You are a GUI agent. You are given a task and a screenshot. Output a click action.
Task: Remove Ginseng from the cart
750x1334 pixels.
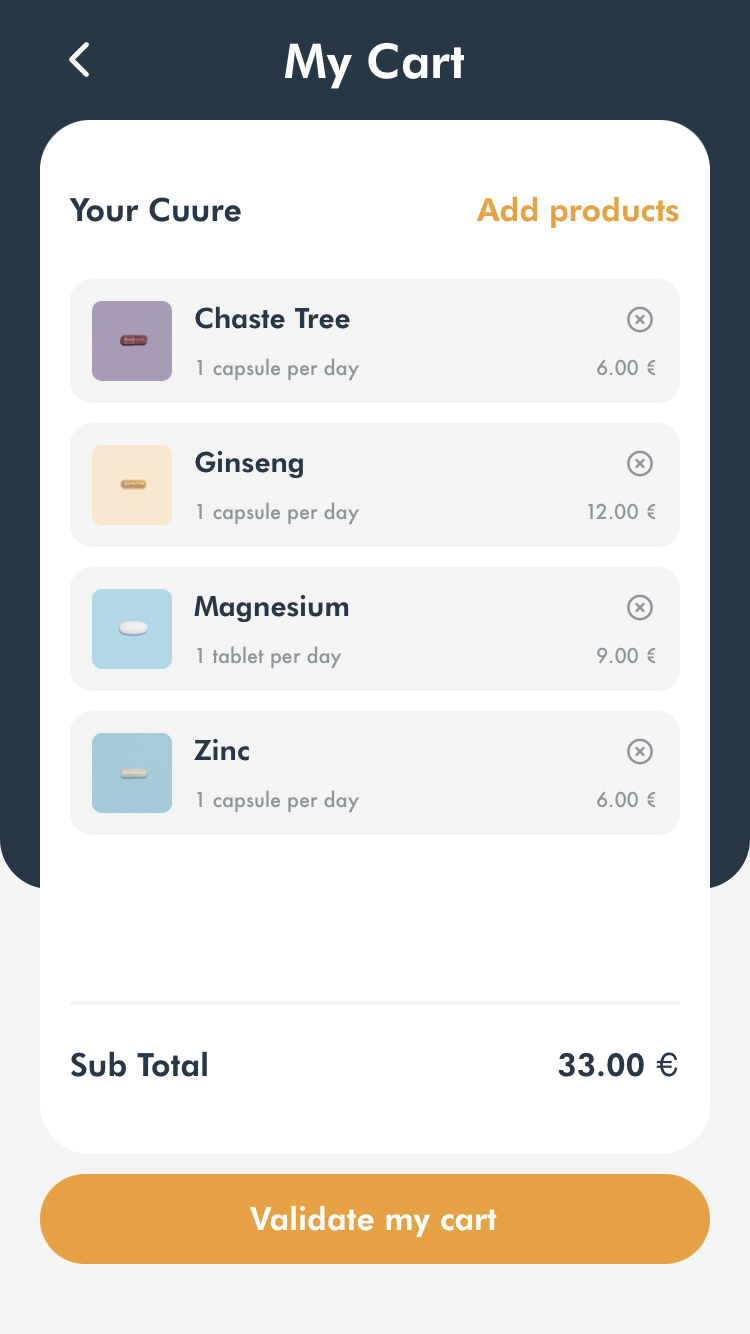640,463
